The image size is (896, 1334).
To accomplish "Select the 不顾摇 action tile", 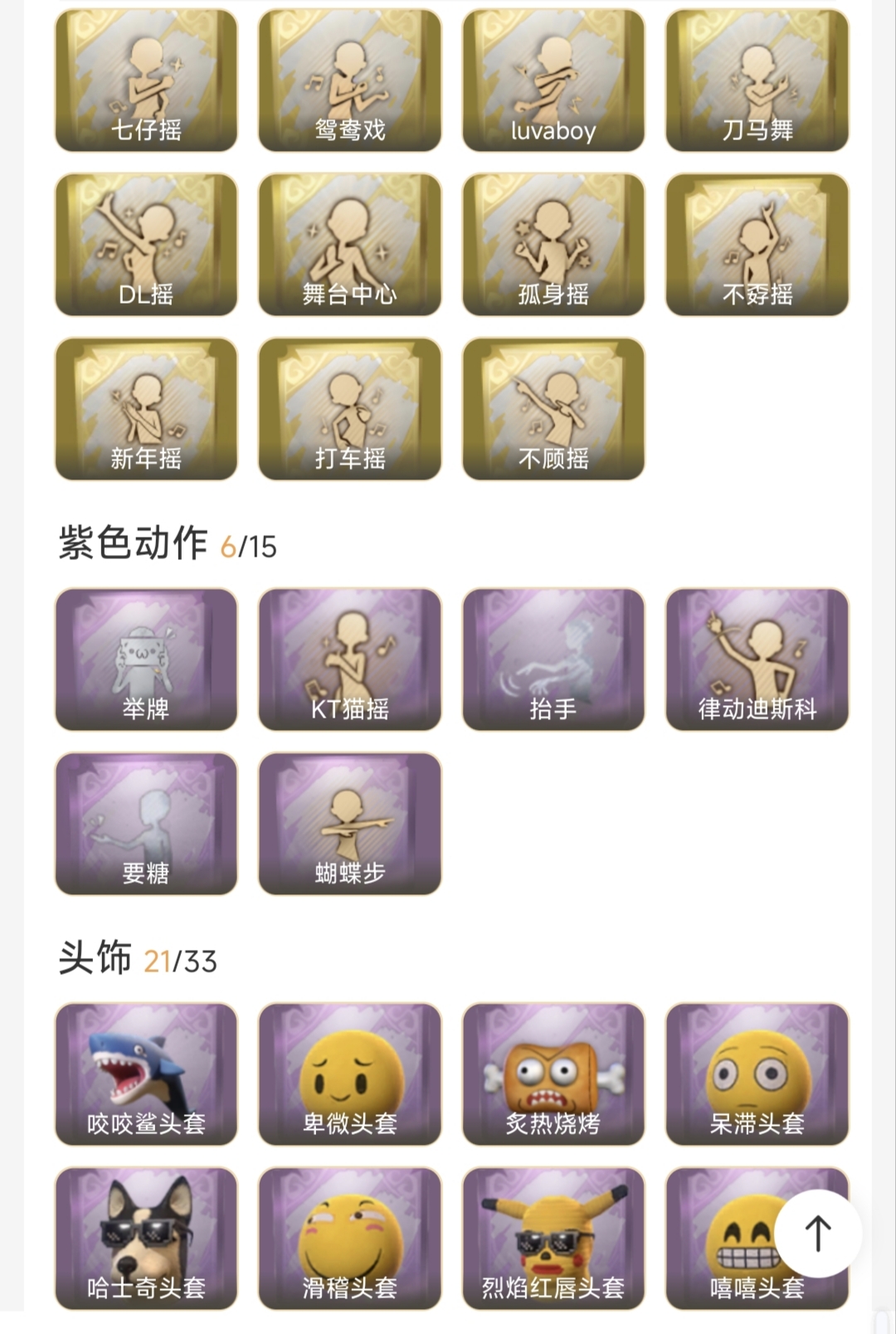I will point(553,409).
